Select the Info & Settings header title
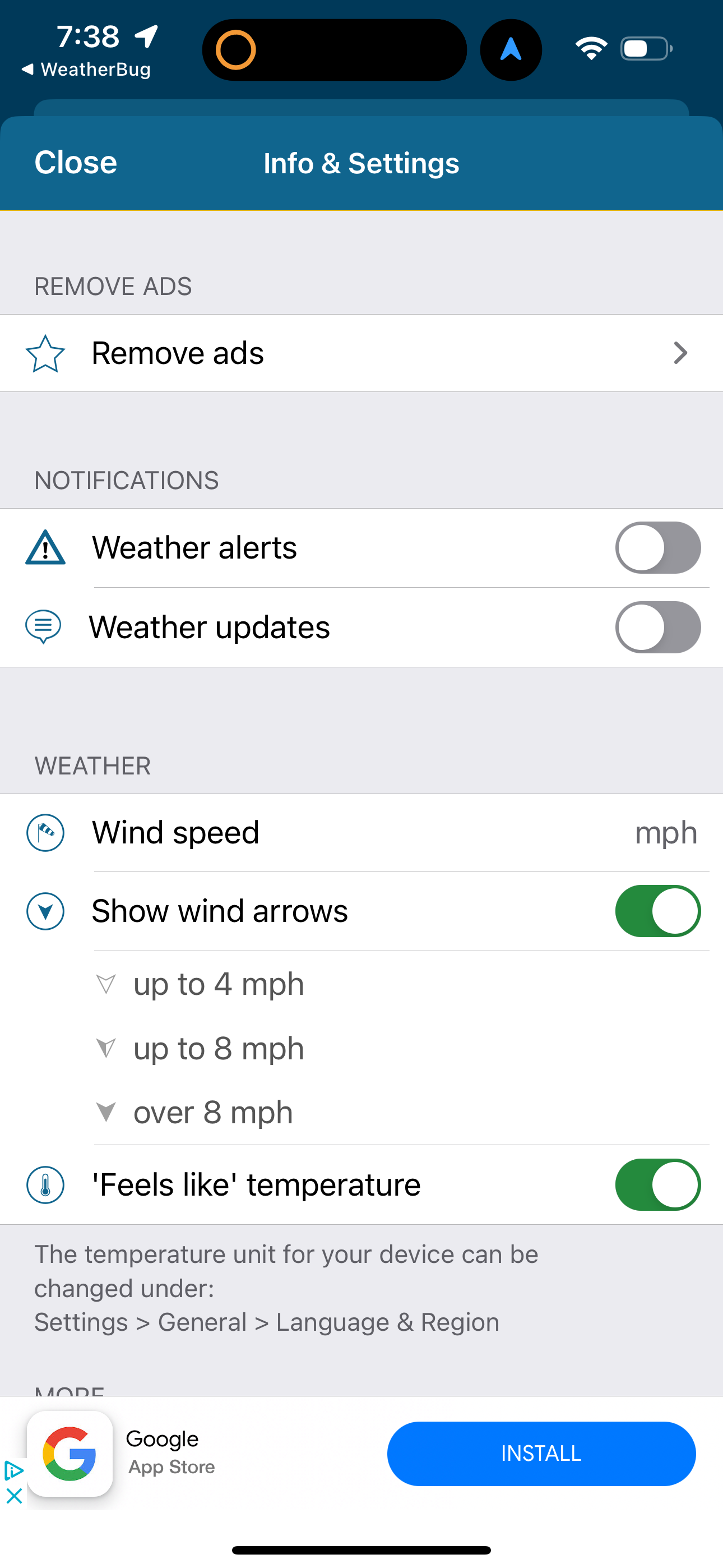 [361, 163]
